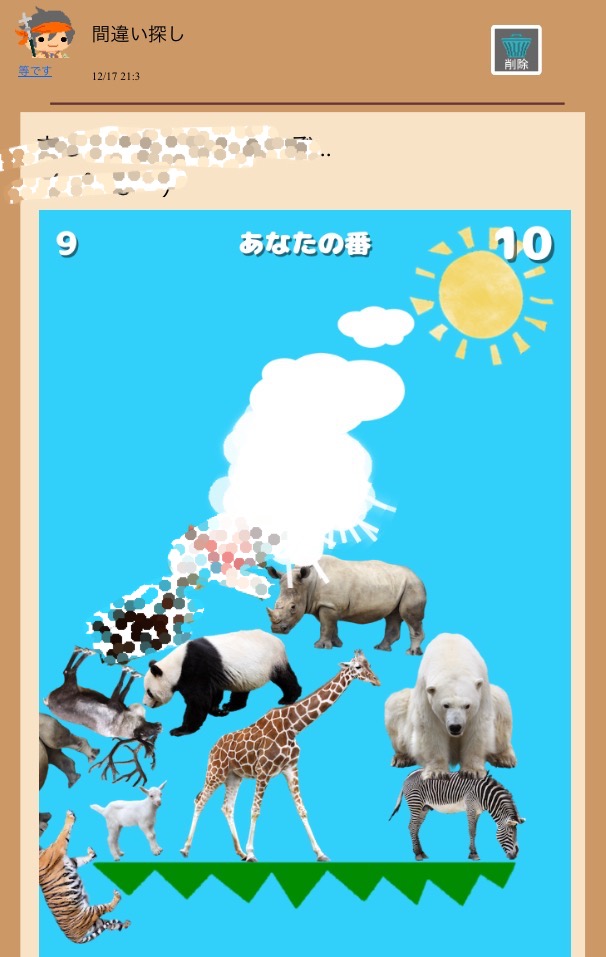606x957 pixels.
Task: Open the underlined 等です user link
Action: (35, 71)
